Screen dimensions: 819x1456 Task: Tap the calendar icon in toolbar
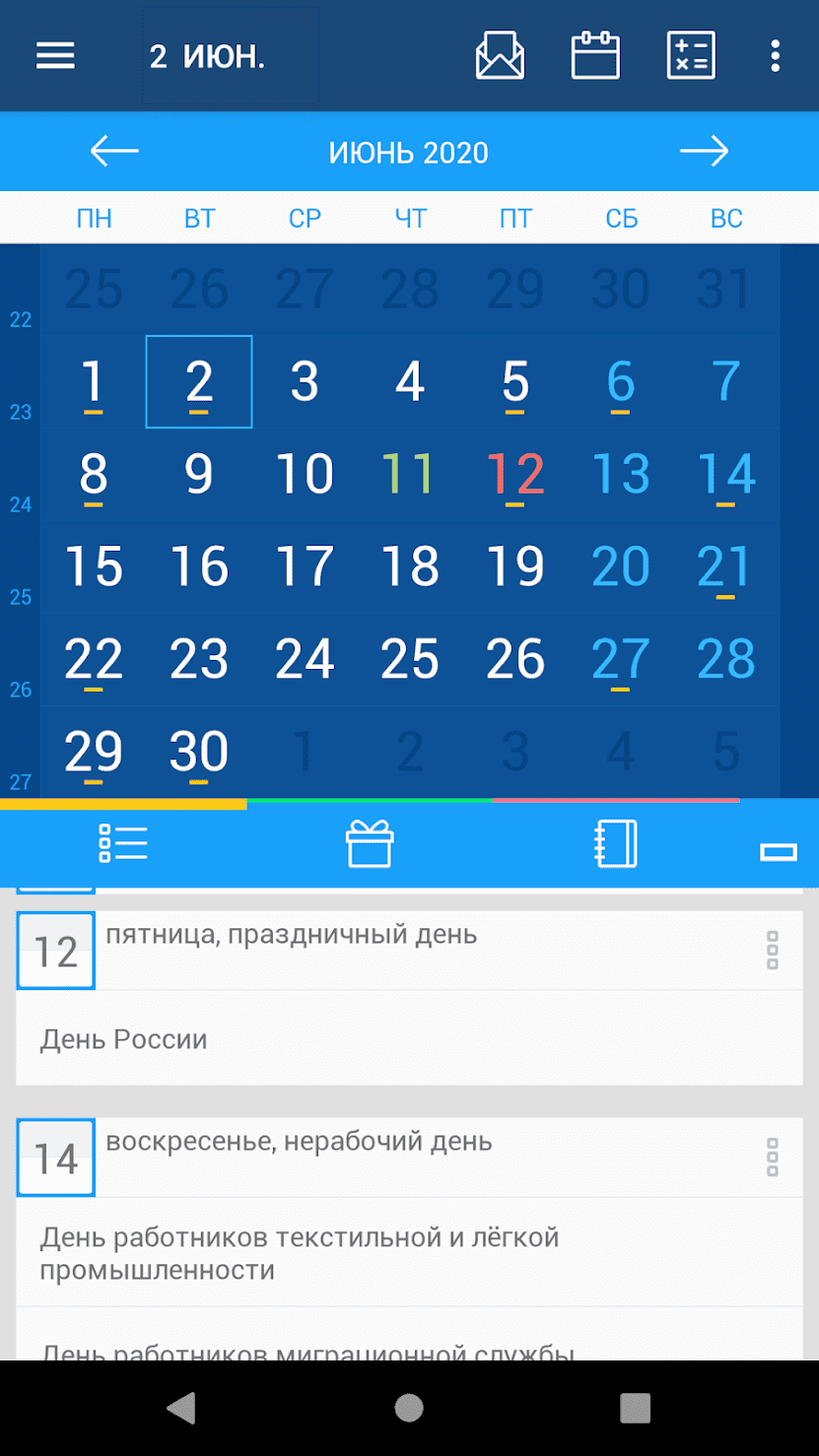[x=595, y=56]
